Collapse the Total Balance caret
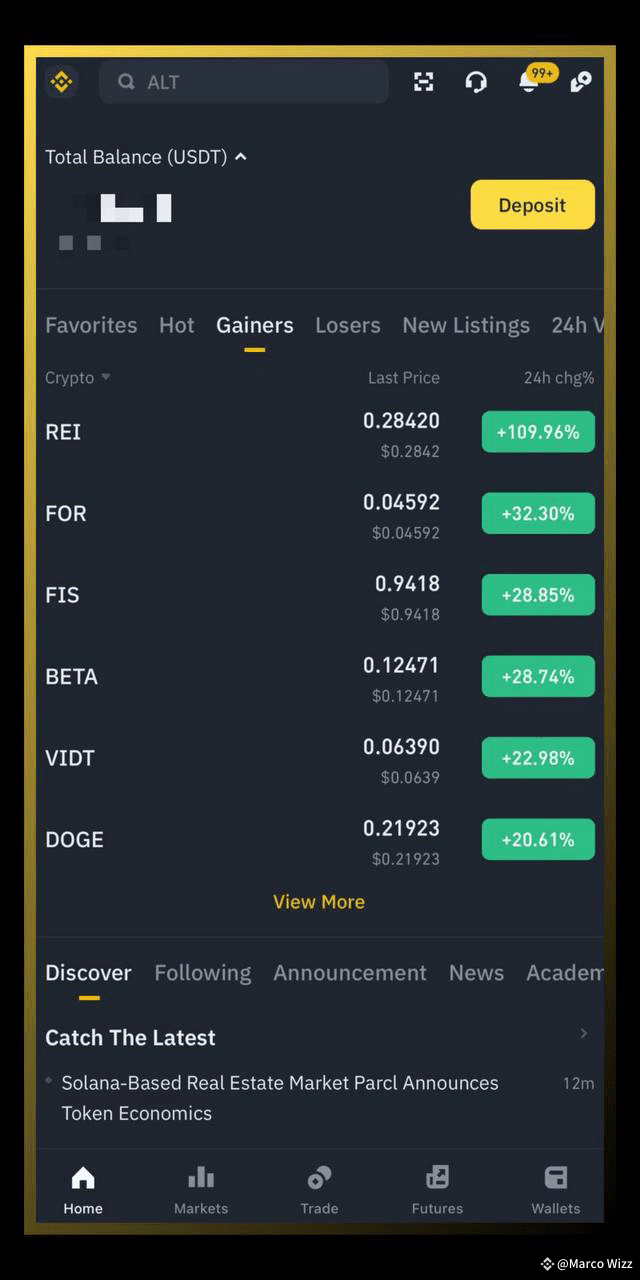This screenshot has height=1280, width=640. point(241,157)
